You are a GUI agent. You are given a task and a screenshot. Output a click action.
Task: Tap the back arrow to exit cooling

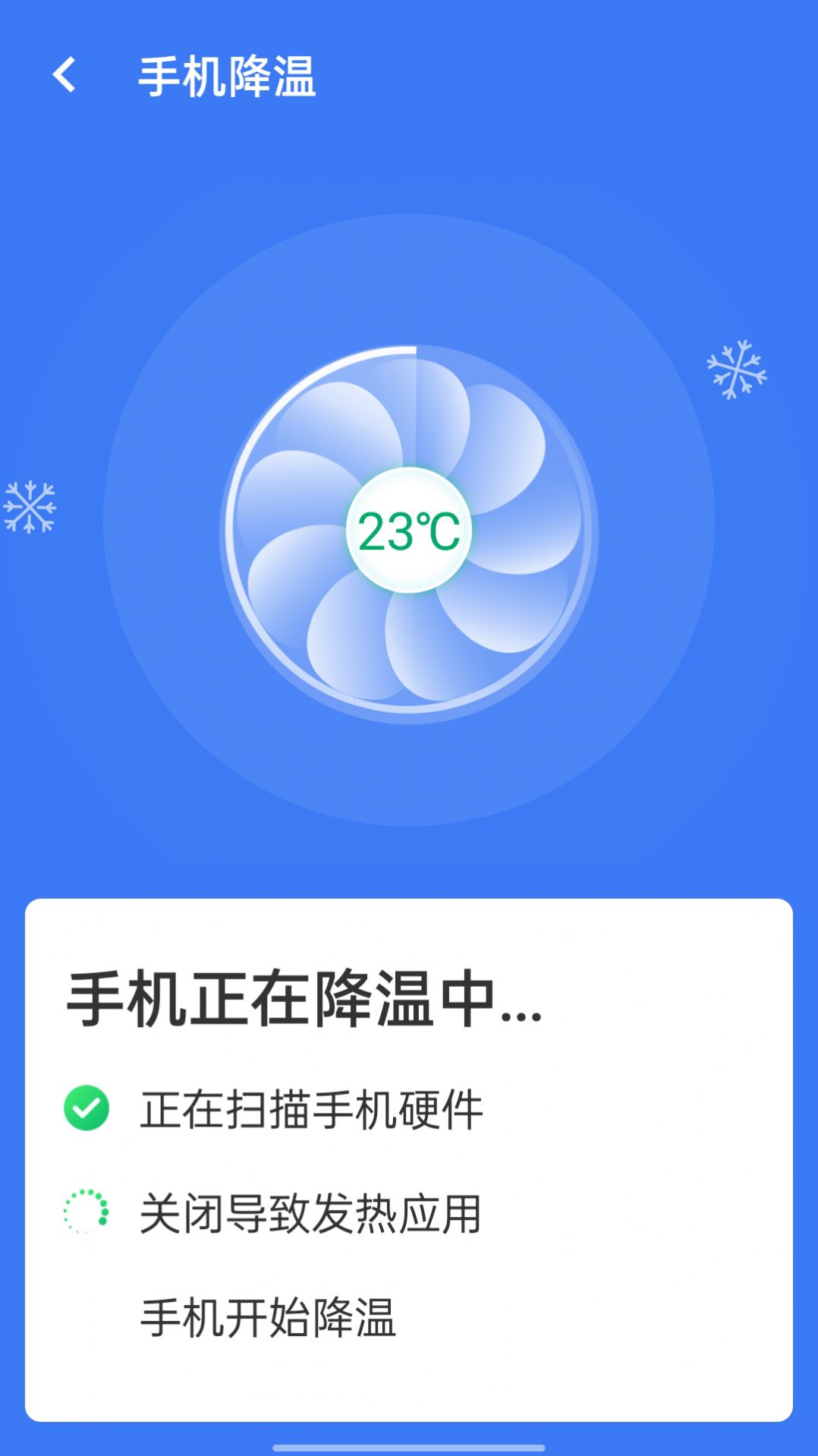coord(65,74)
